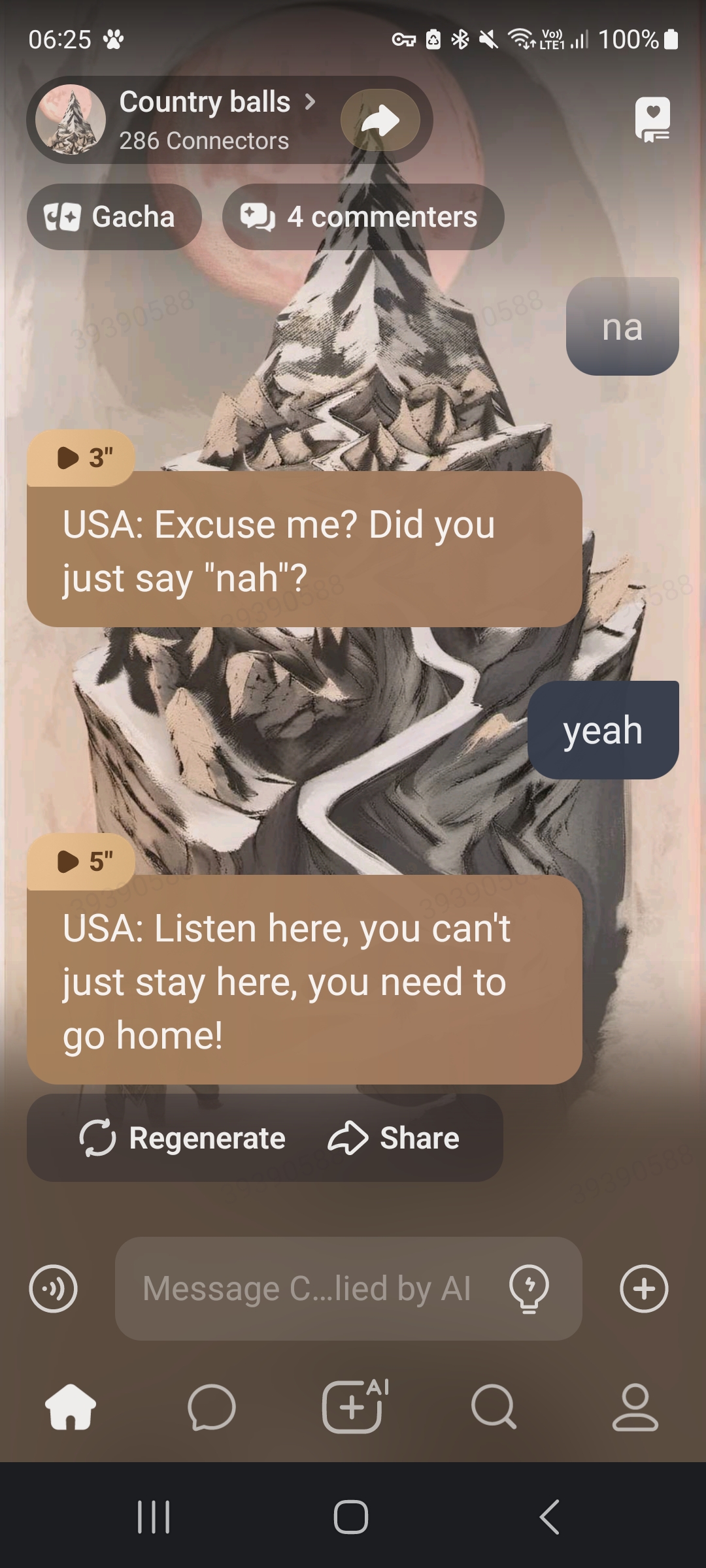706x1568 pixels.
Task: Create a new AI character
Action: coord(354,1407)
